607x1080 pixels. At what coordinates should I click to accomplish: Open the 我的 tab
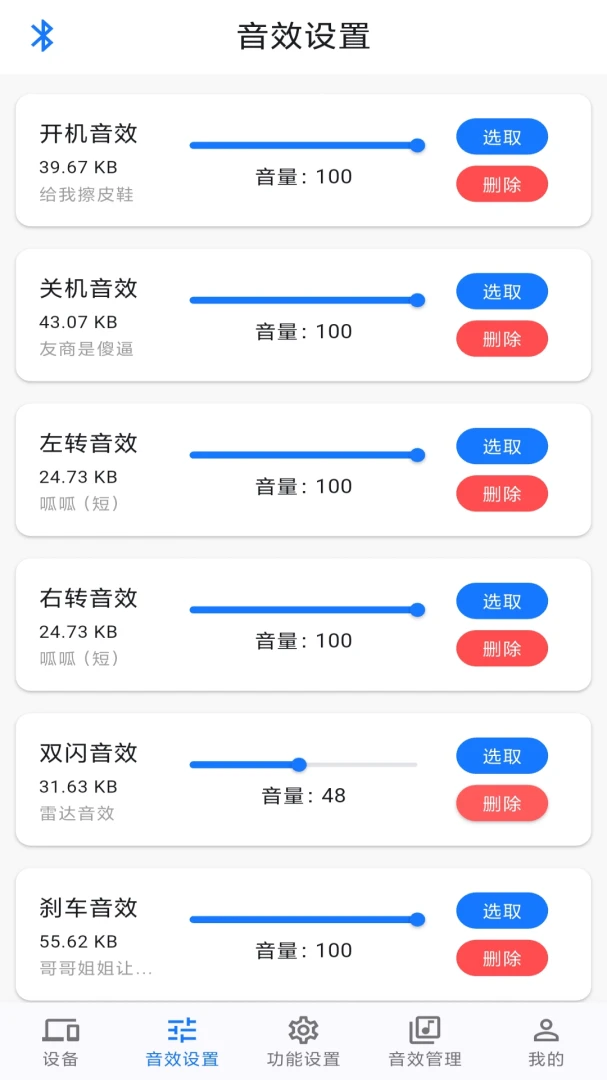(x=546, y=1041)
